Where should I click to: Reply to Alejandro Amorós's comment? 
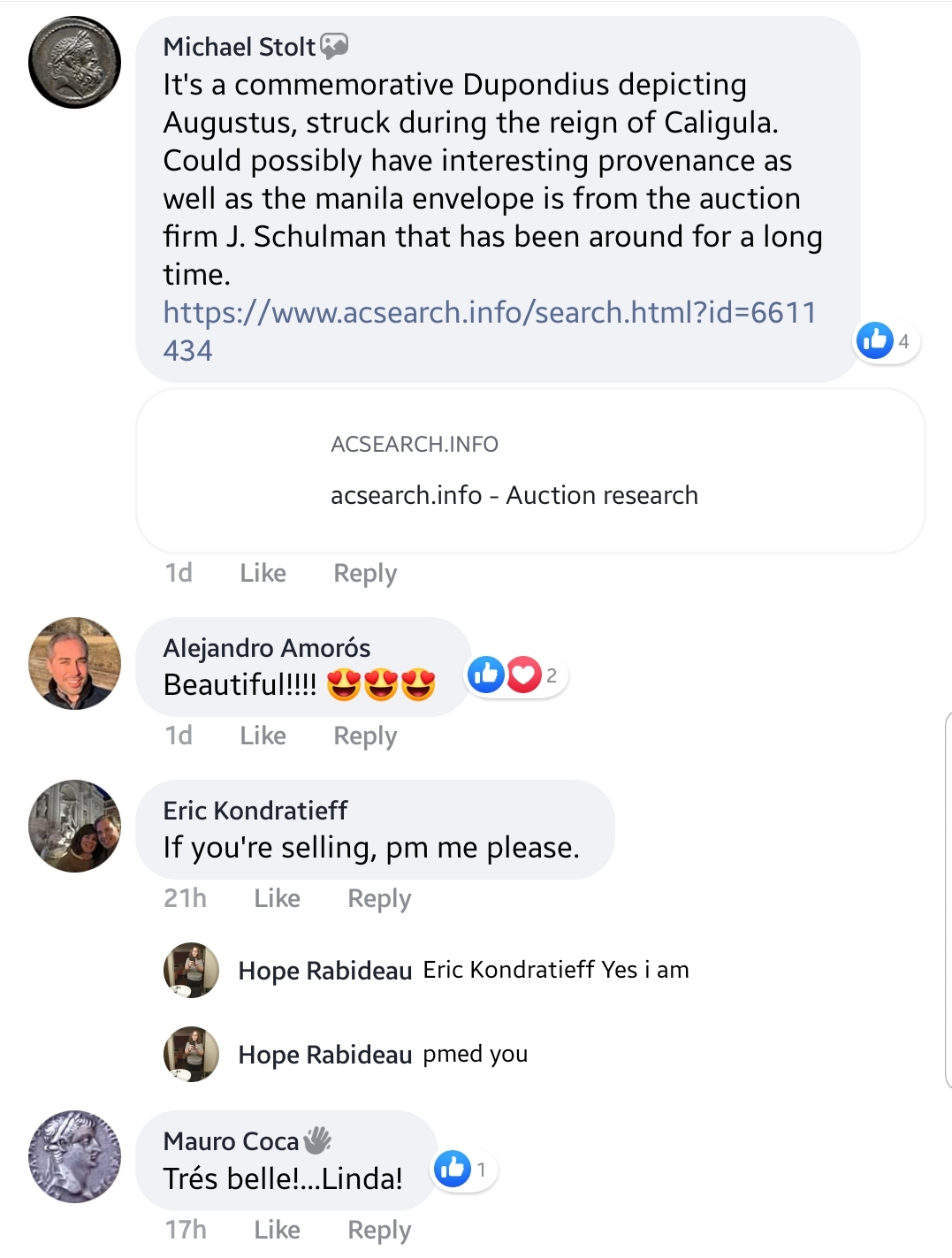point(365,736)
